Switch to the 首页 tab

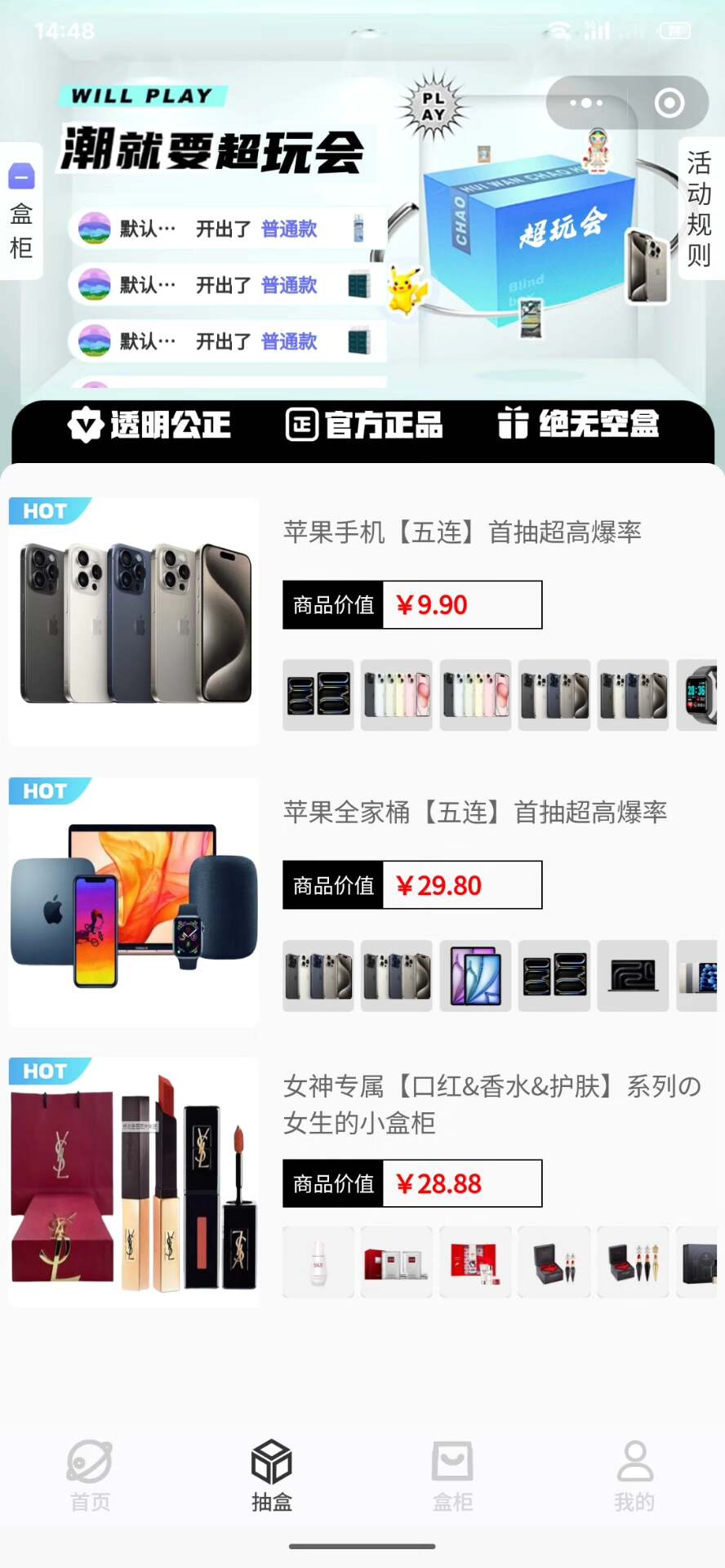90,1475
